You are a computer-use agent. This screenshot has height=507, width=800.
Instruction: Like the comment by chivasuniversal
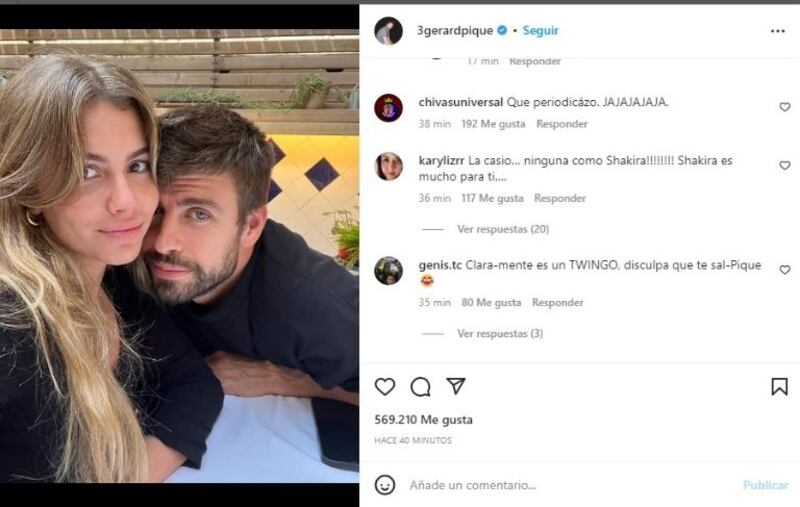(784, 107)
